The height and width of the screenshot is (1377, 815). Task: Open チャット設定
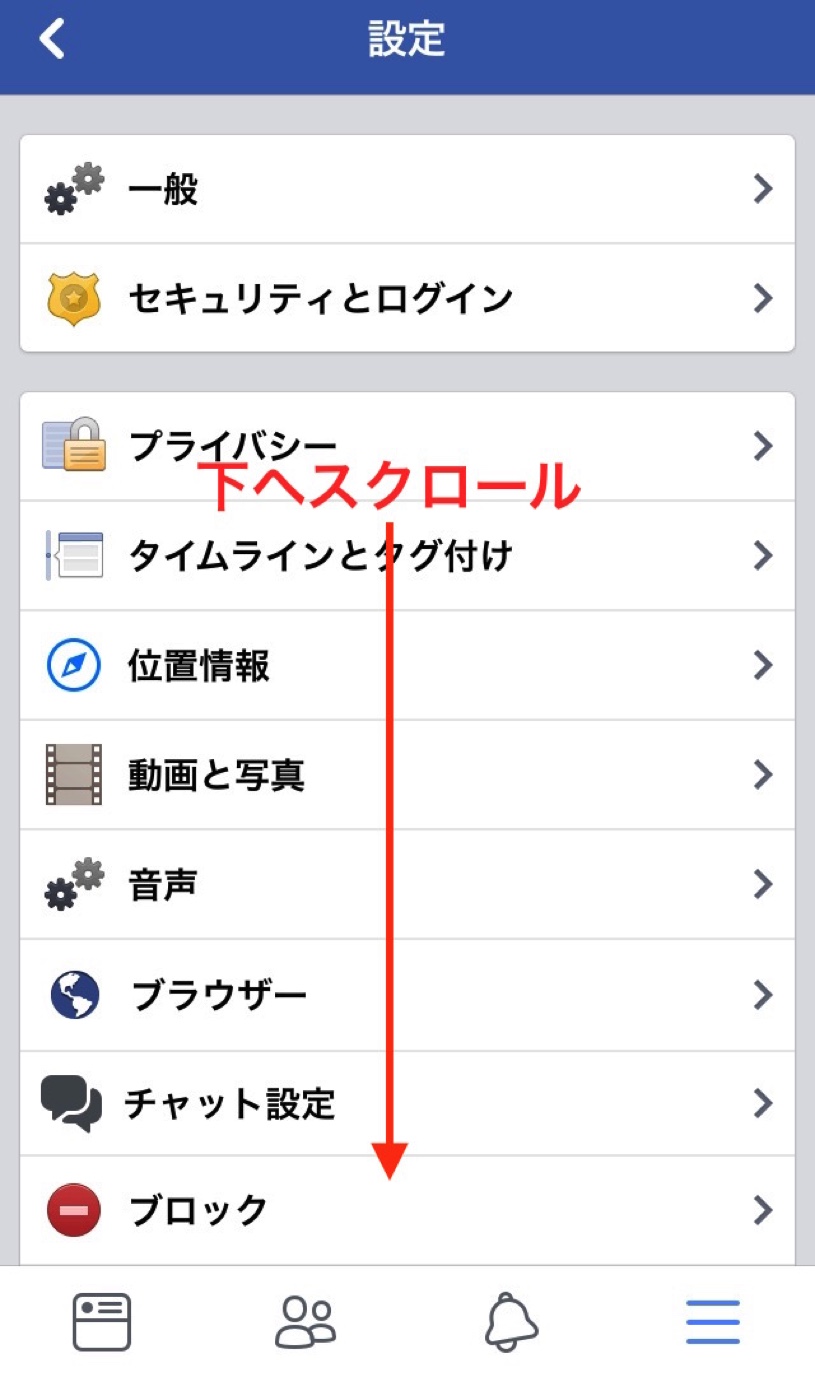pyautogui.click(x=407, y=1104)
